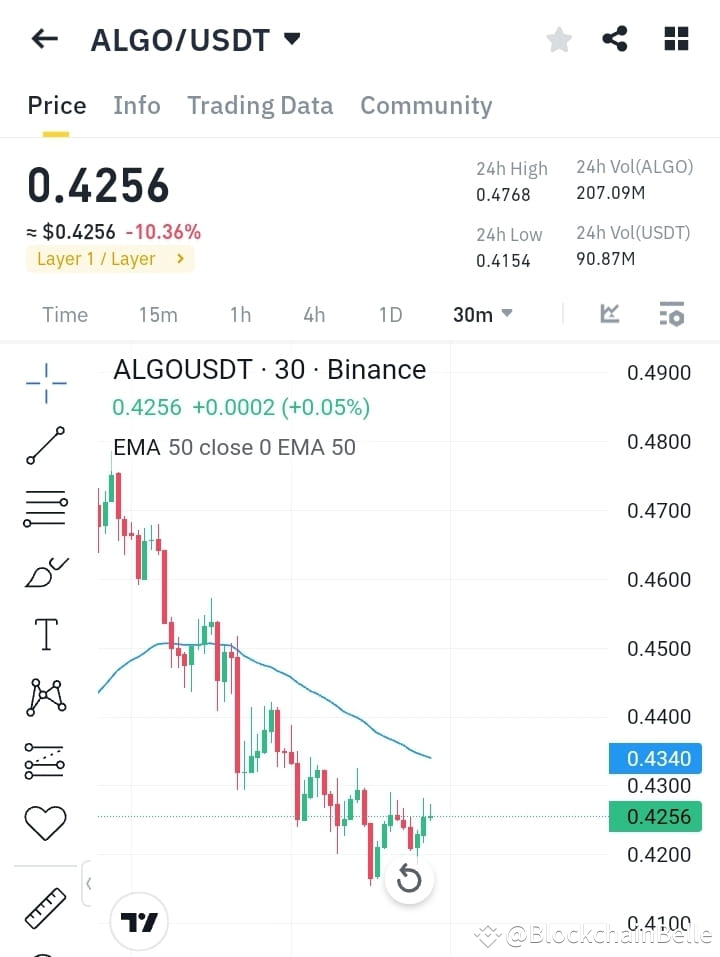Image resolution: width=720 pixels, height=957 pixels.
Task: Open the 30m interval dropdown
Action: click(481, 314)
